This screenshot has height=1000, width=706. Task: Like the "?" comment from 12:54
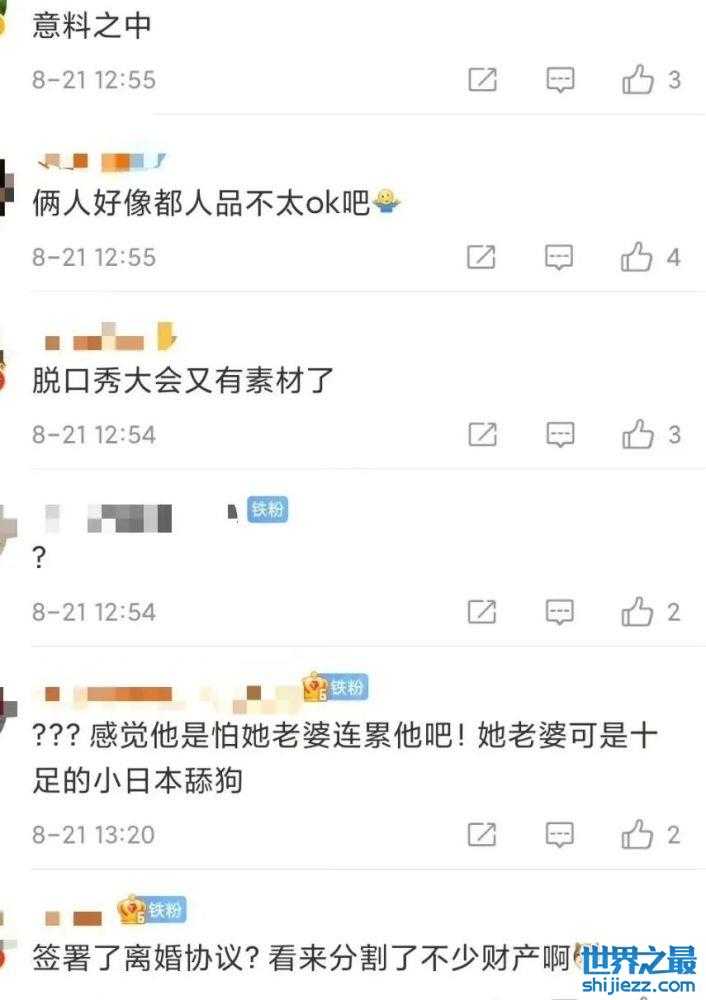pyautogui.click(x=637, y=610)
